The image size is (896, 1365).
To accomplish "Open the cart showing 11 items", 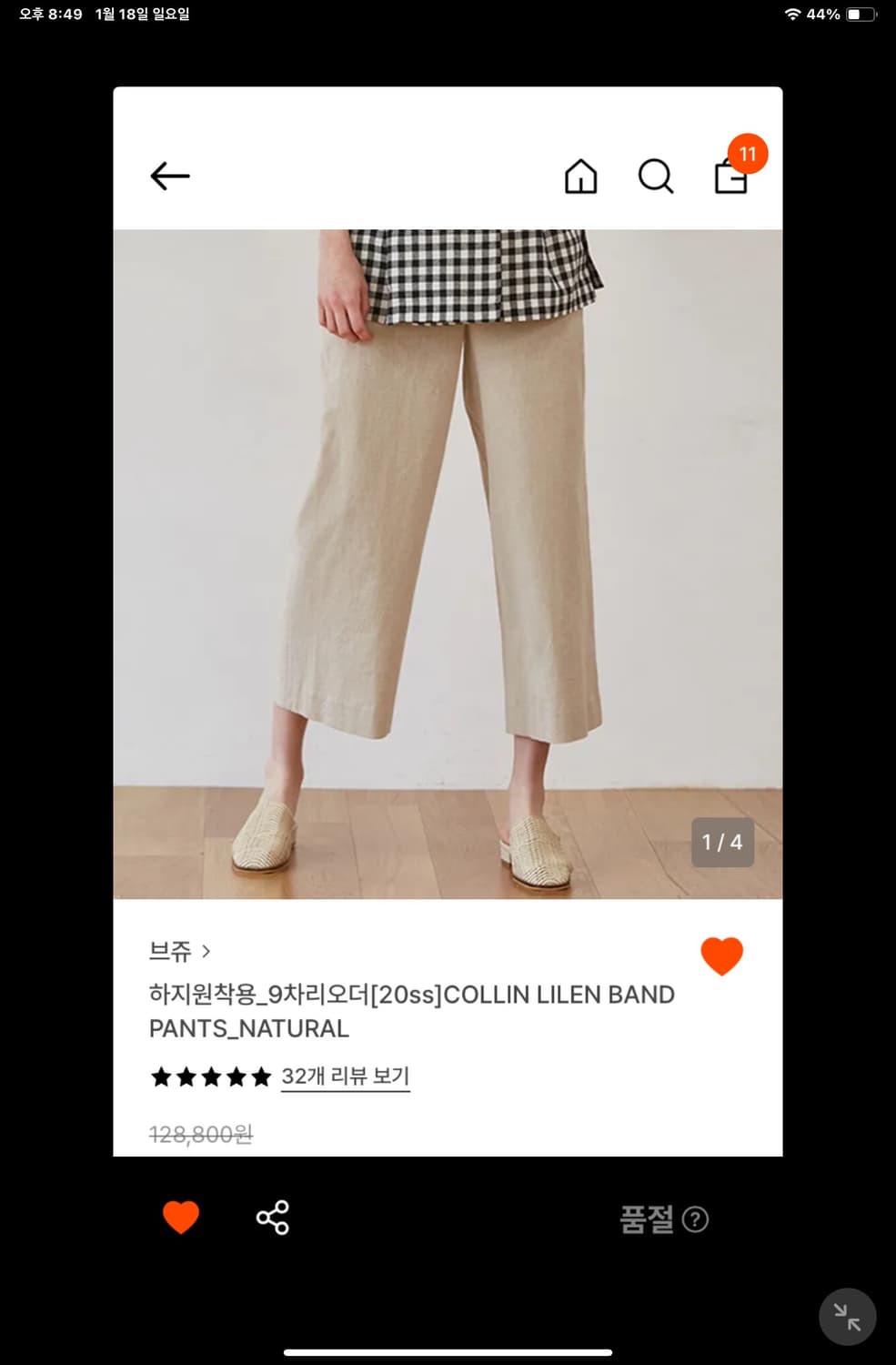I will (730, 179).
